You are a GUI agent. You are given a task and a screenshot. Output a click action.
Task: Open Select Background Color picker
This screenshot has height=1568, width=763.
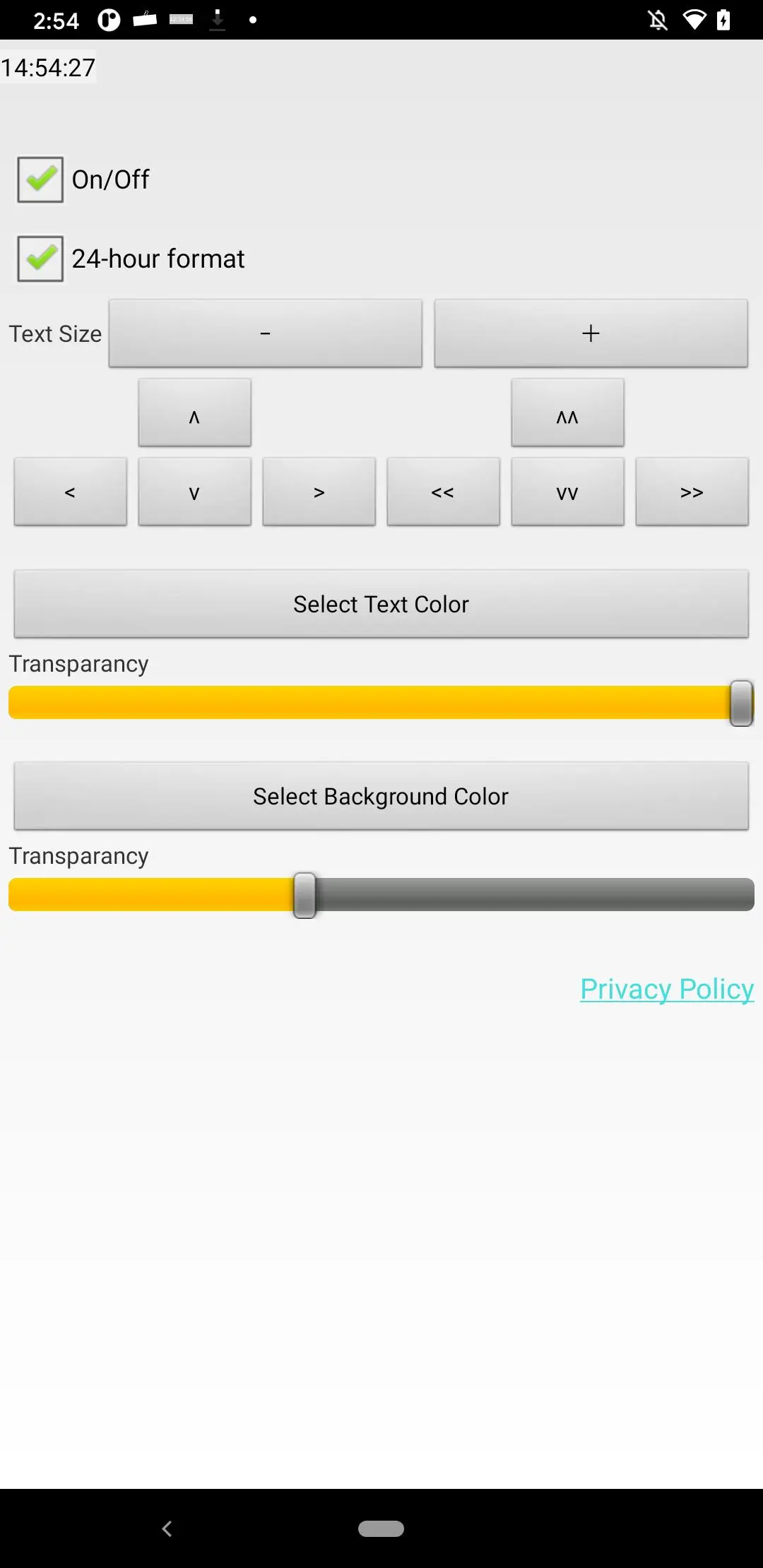pos(381,796)
